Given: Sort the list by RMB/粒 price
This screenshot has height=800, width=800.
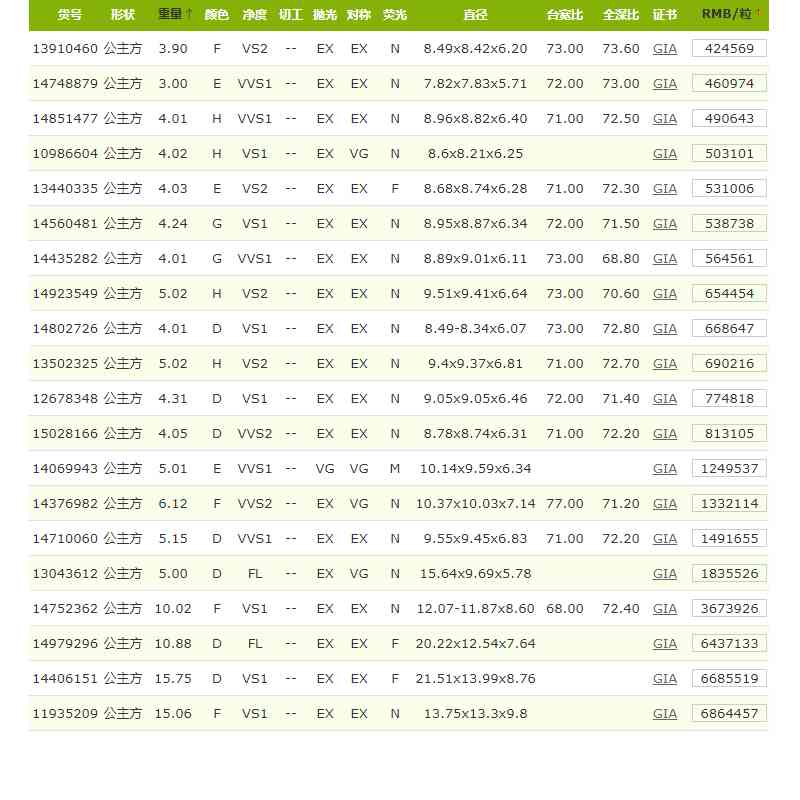Looking at the screenshot, I should coord(731,15).
